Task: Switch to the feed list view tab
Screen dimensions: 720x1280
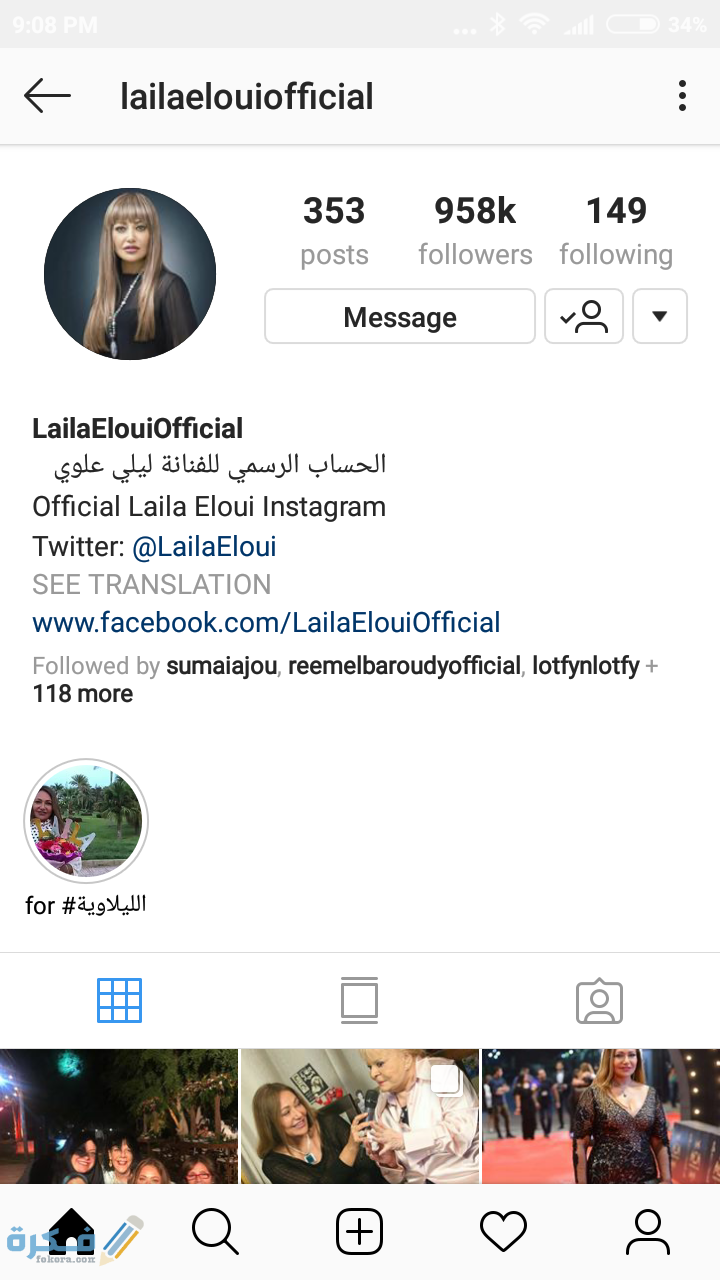Action: [360, 1000]
